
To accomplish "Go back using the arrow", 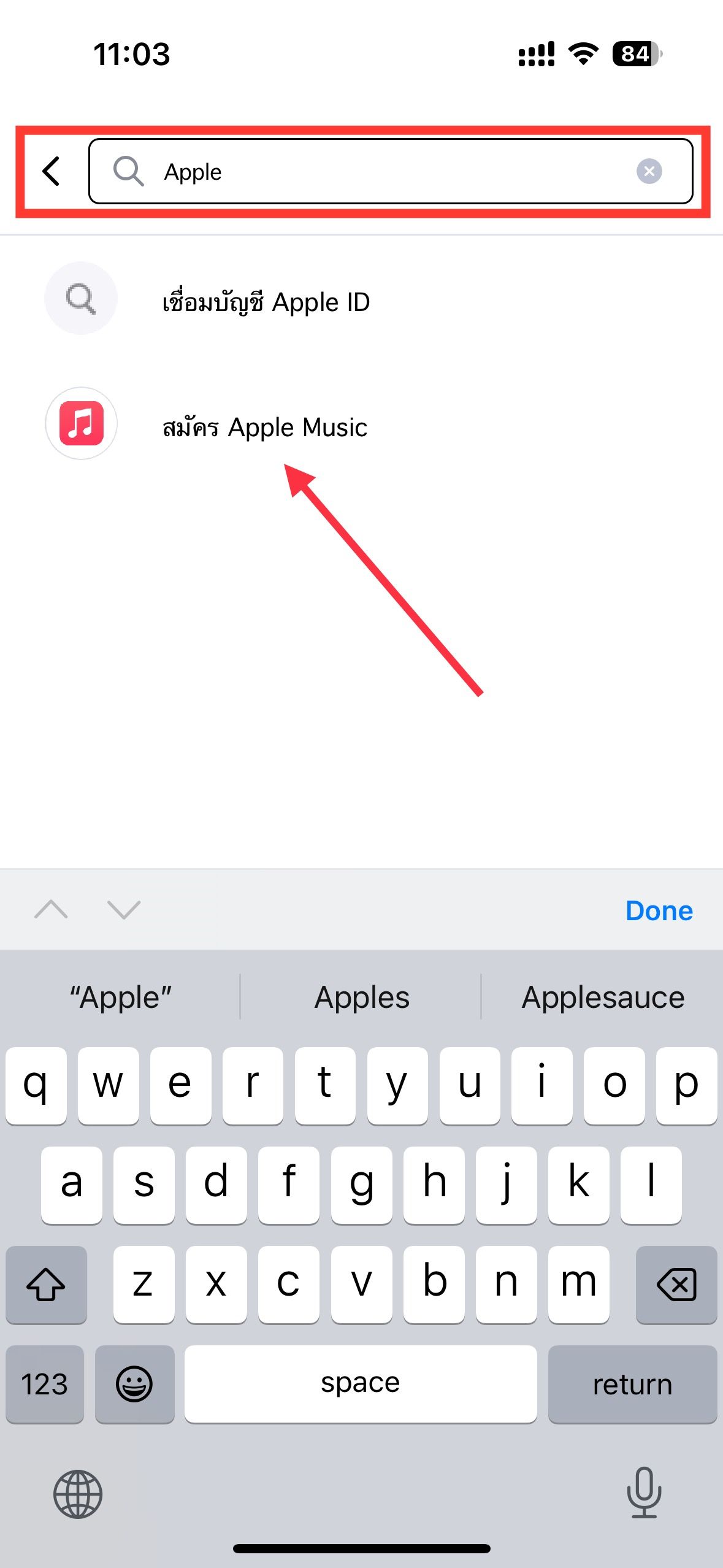I will tap(52, 171).
